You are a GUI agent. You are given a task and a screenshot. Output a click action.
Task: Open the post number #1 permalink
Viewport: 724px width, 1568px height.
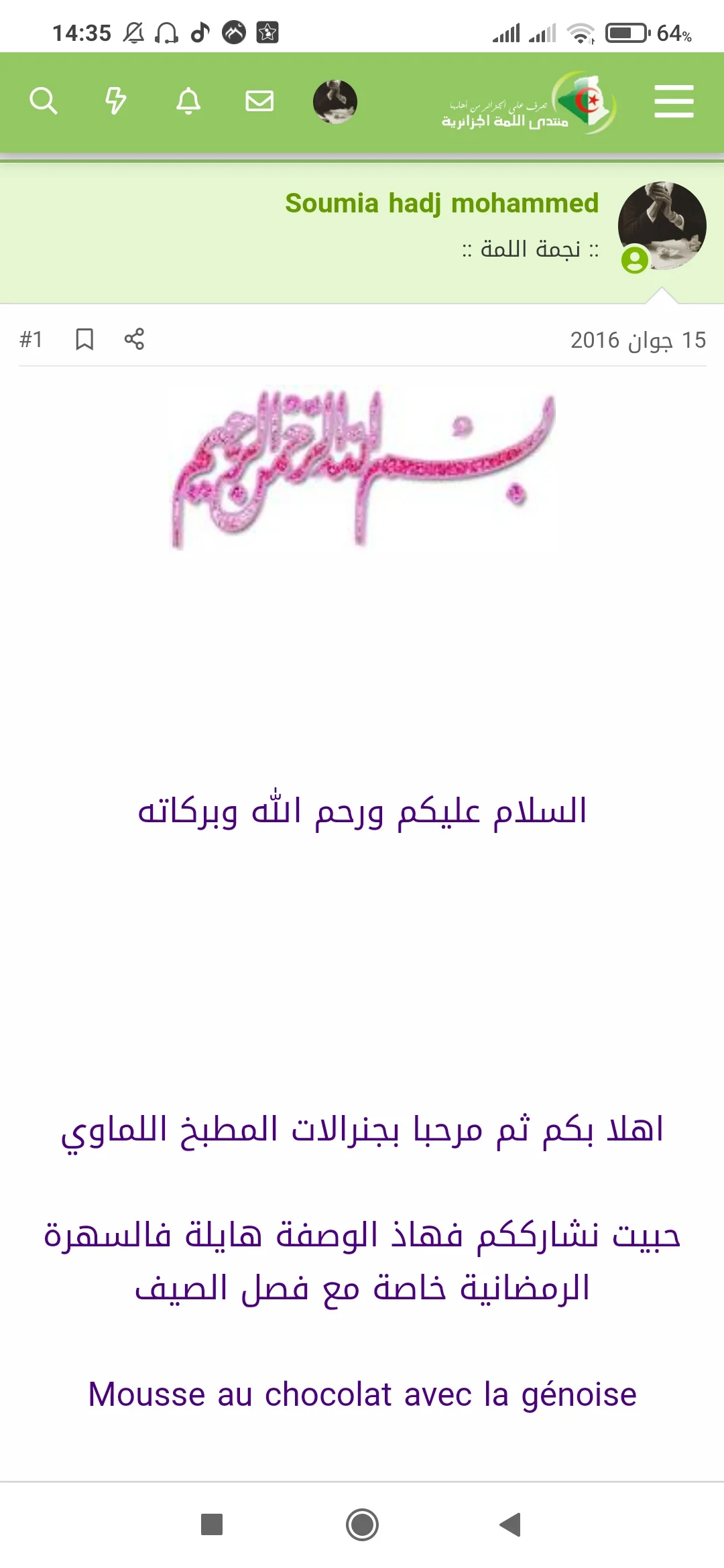[31, 340]
